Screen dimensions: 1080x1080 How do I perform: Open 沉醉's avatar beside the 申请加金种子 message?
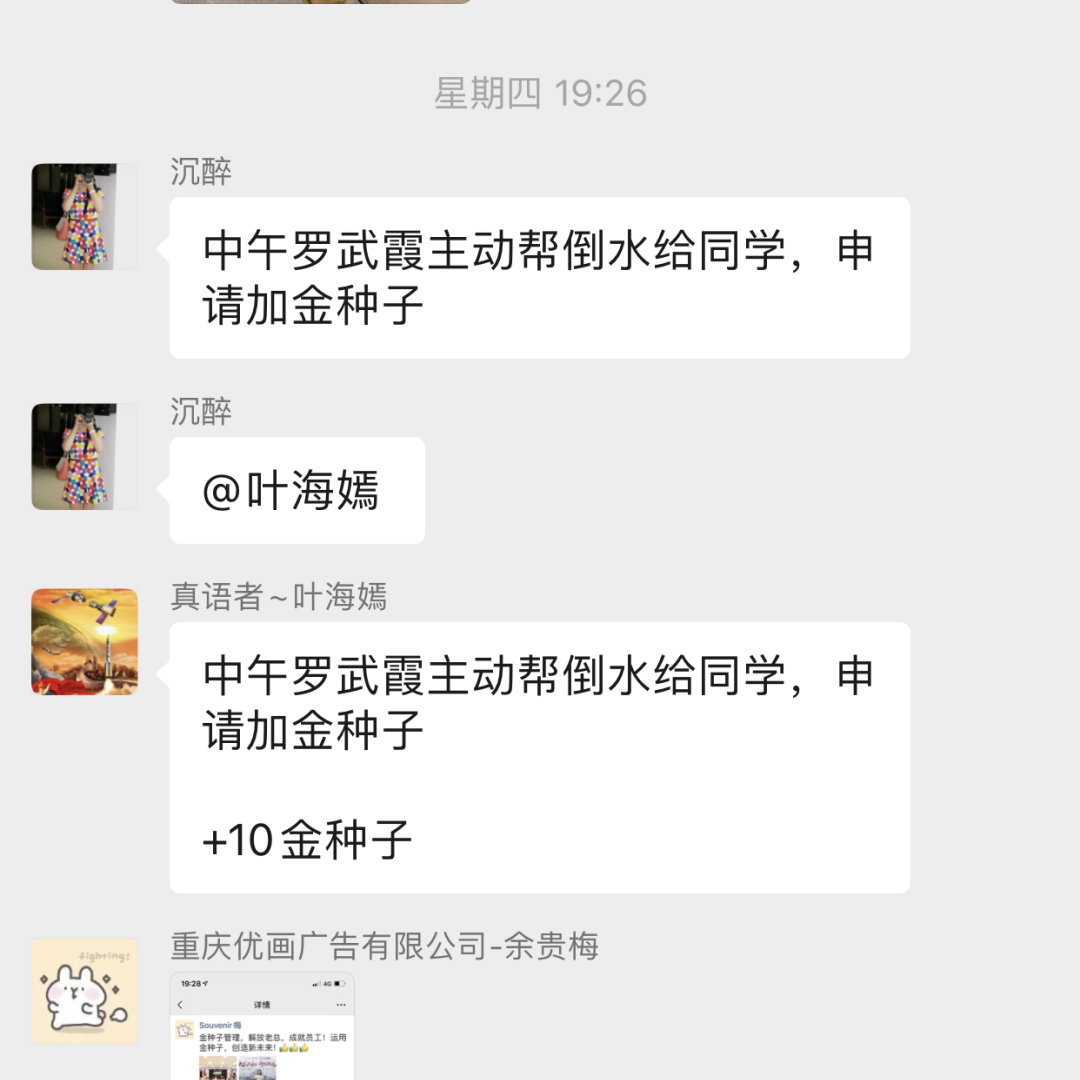84,217
